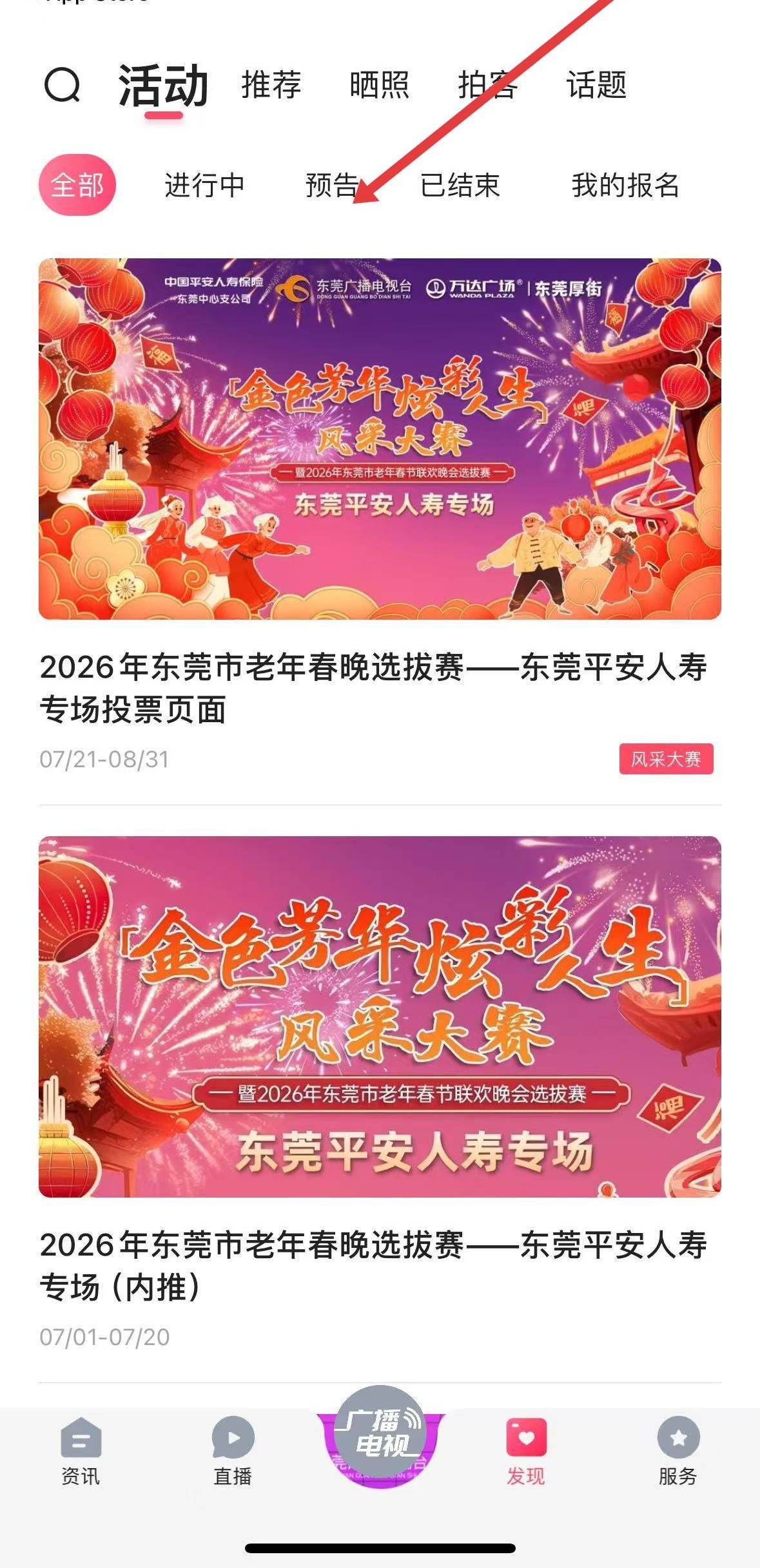
Task: Go to the 话题 top tab
Action: coord(596,85)
